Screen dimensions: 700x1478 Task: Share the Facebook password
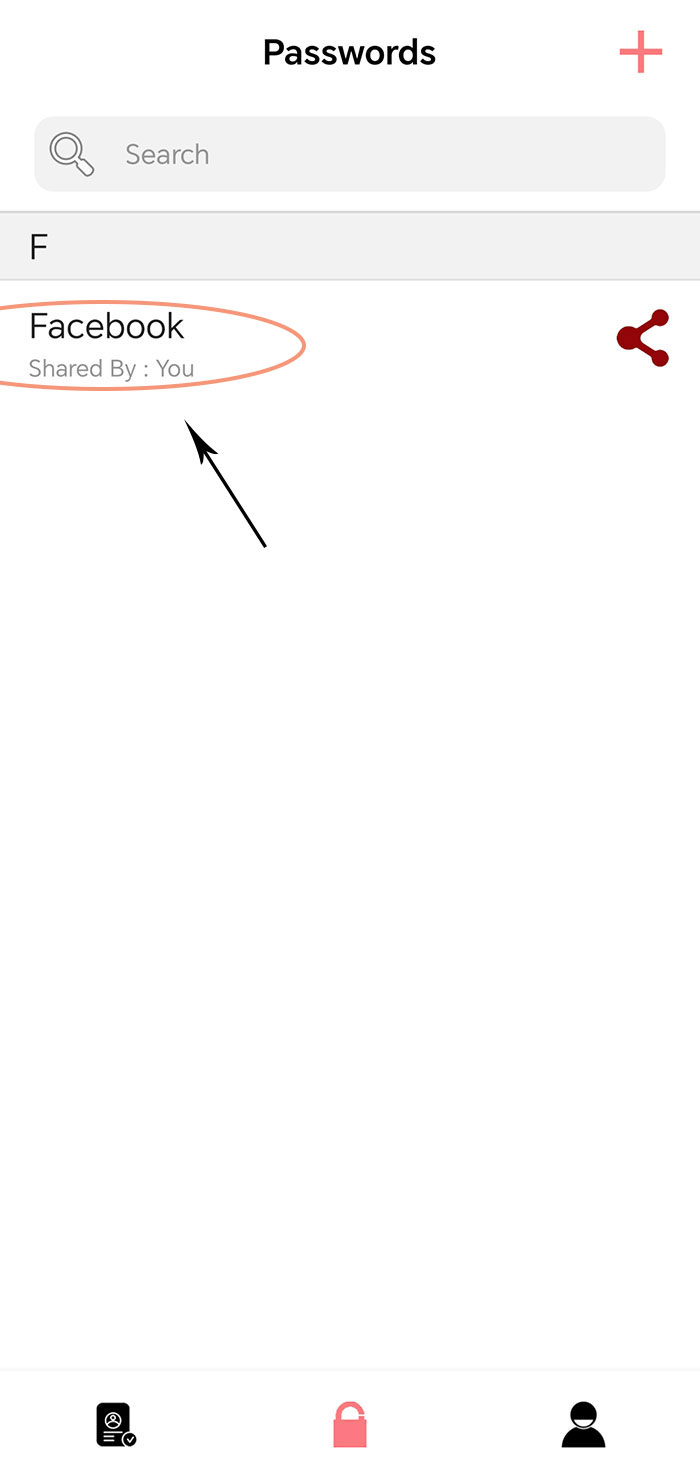[x=642, y=338]
